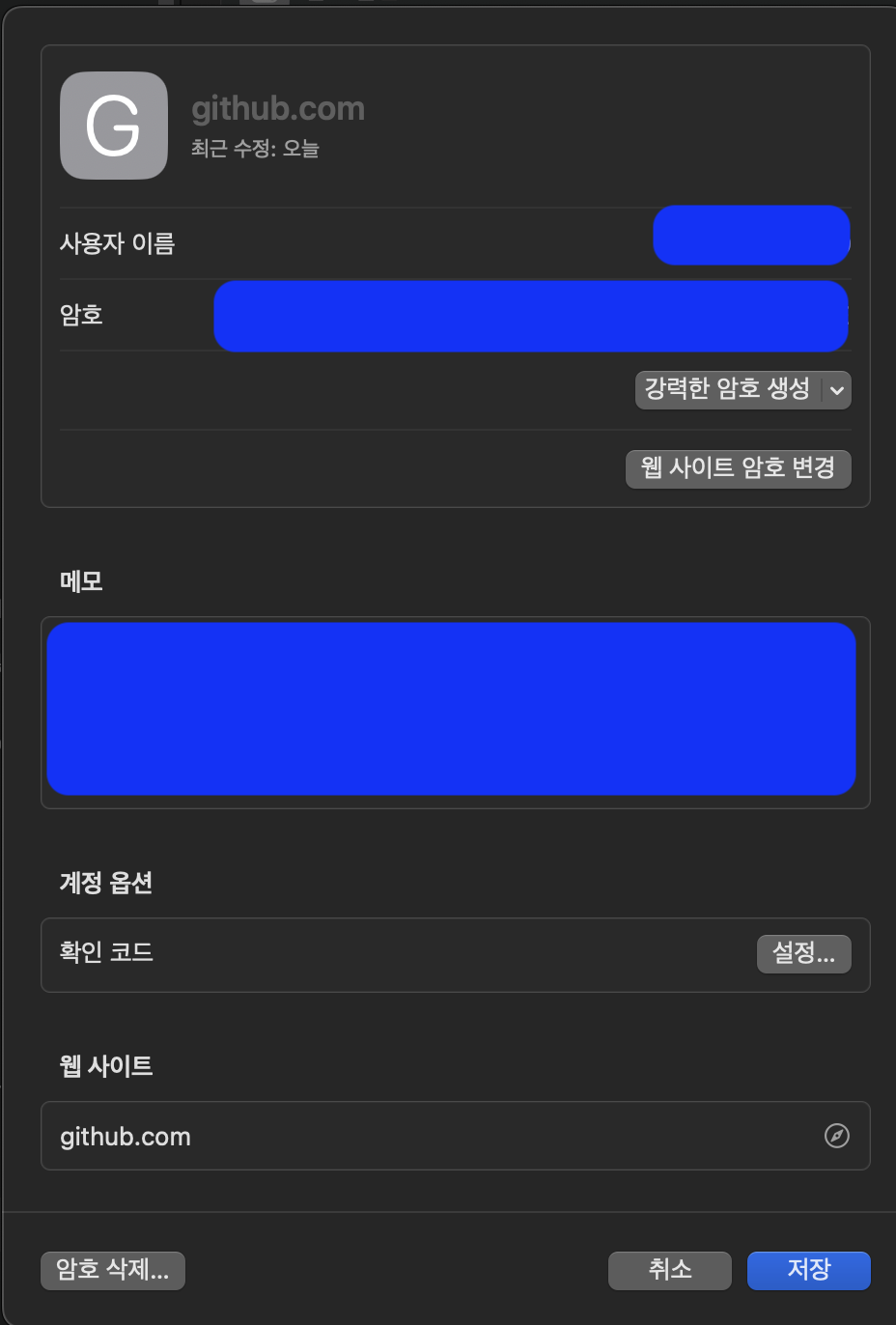Image resolution: width=896 pixels, height=1325 pixels.
Task: Cancel editing with the 취소 button
Action: pyautogui.click(x=669, y=1270)
